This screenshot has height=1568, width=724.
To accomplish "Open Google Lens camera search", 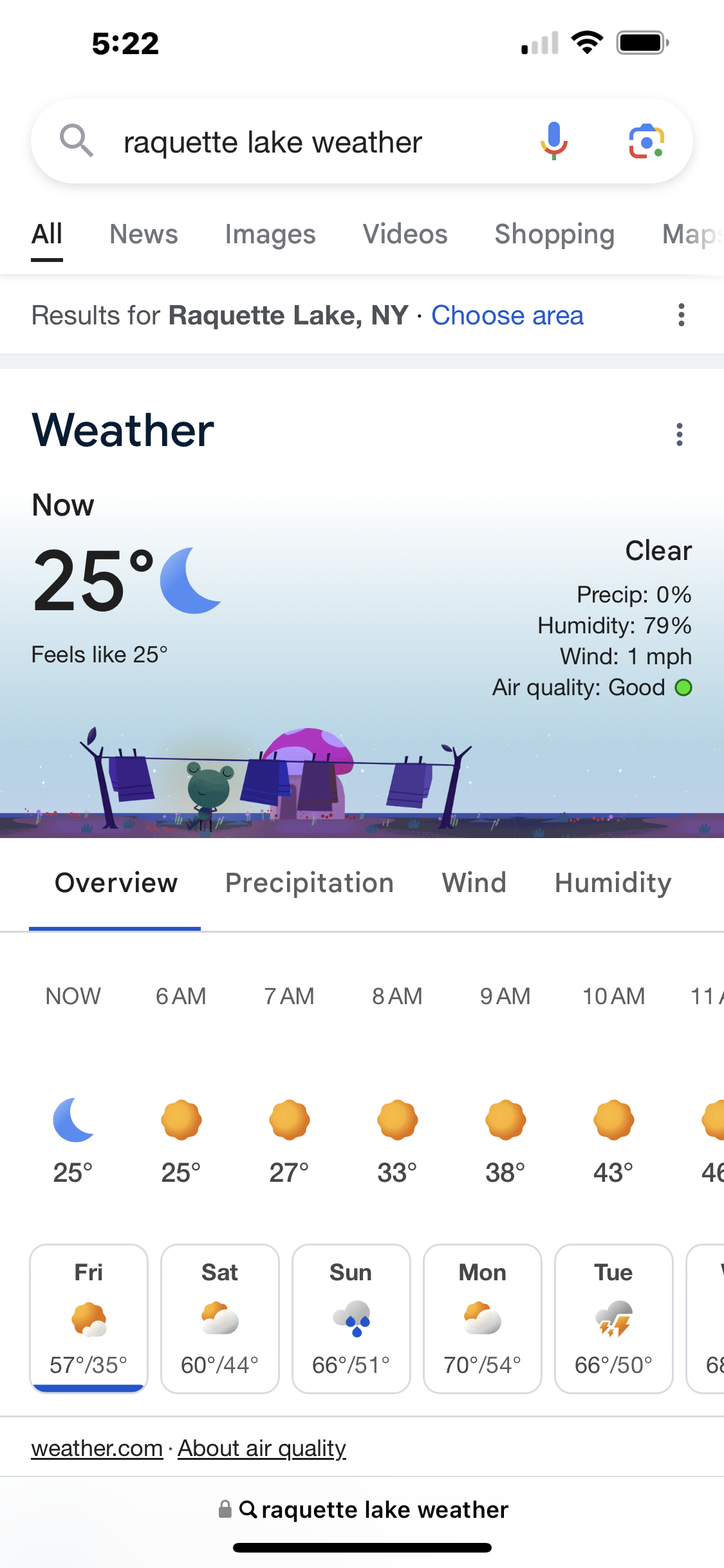I will tap(646, 141).
